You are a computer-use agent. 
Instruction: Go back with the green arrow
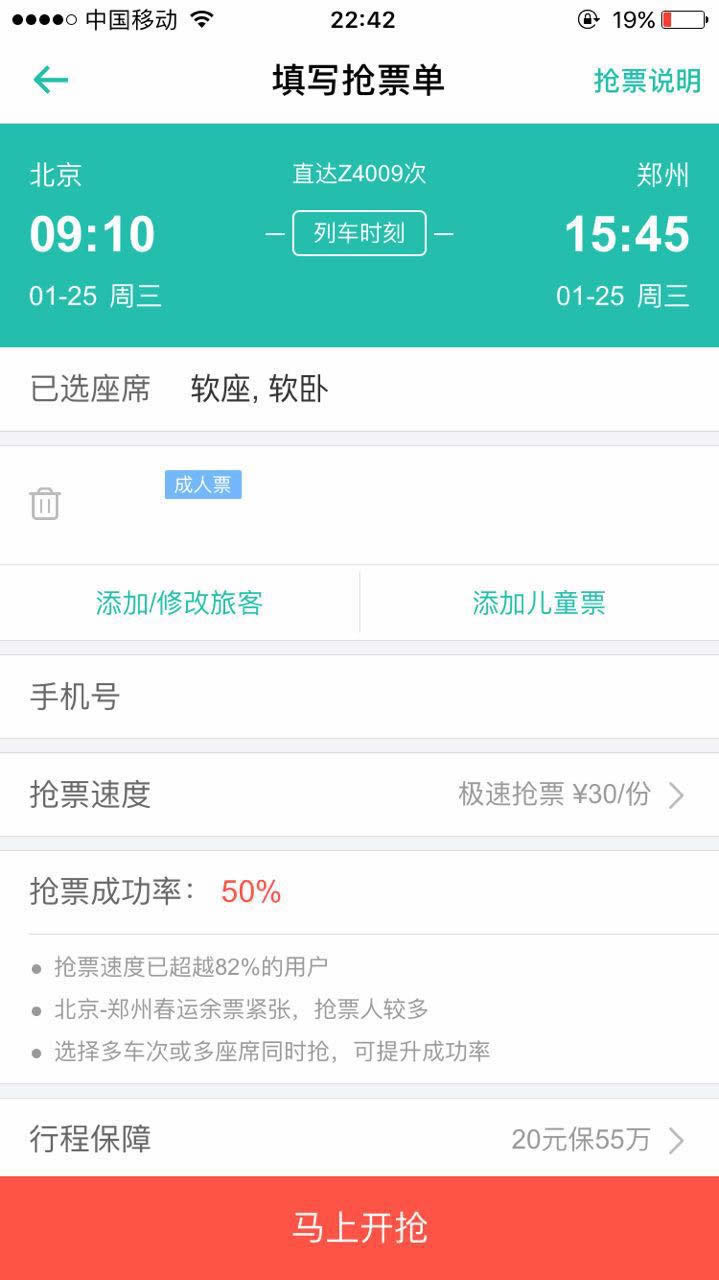pyautogui.click(x=50, y=80)
